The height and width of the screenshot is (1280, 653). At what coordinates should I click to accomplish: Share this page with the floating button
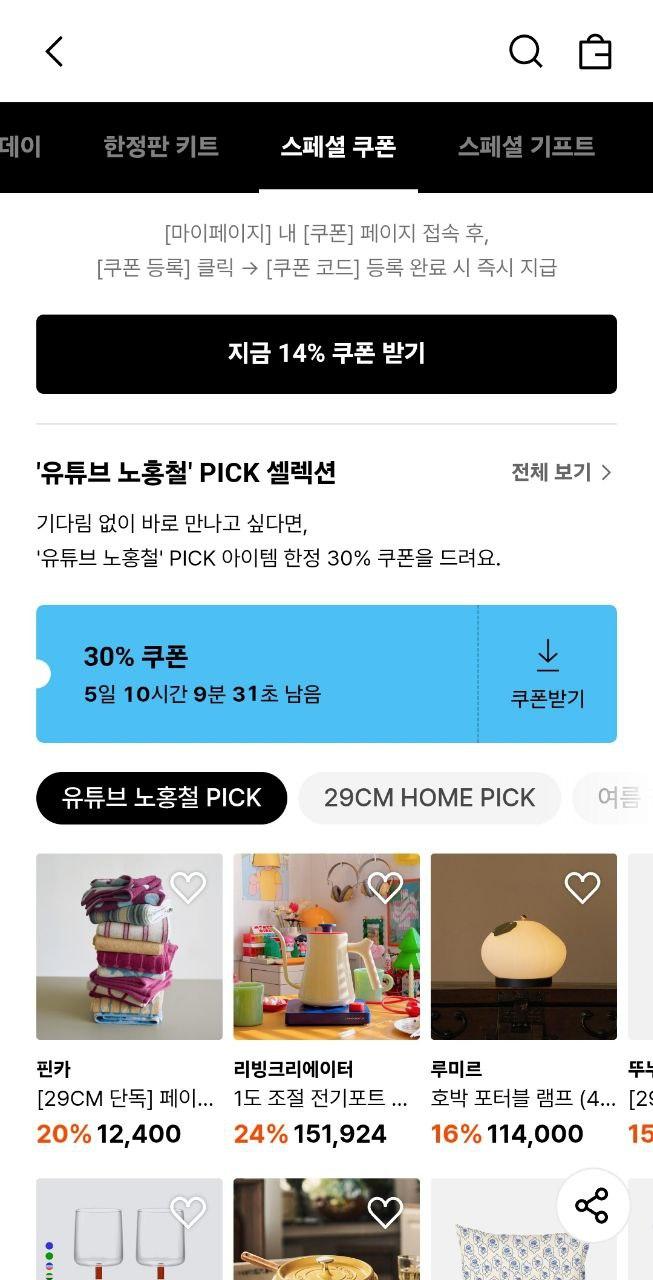point(592,1206)
